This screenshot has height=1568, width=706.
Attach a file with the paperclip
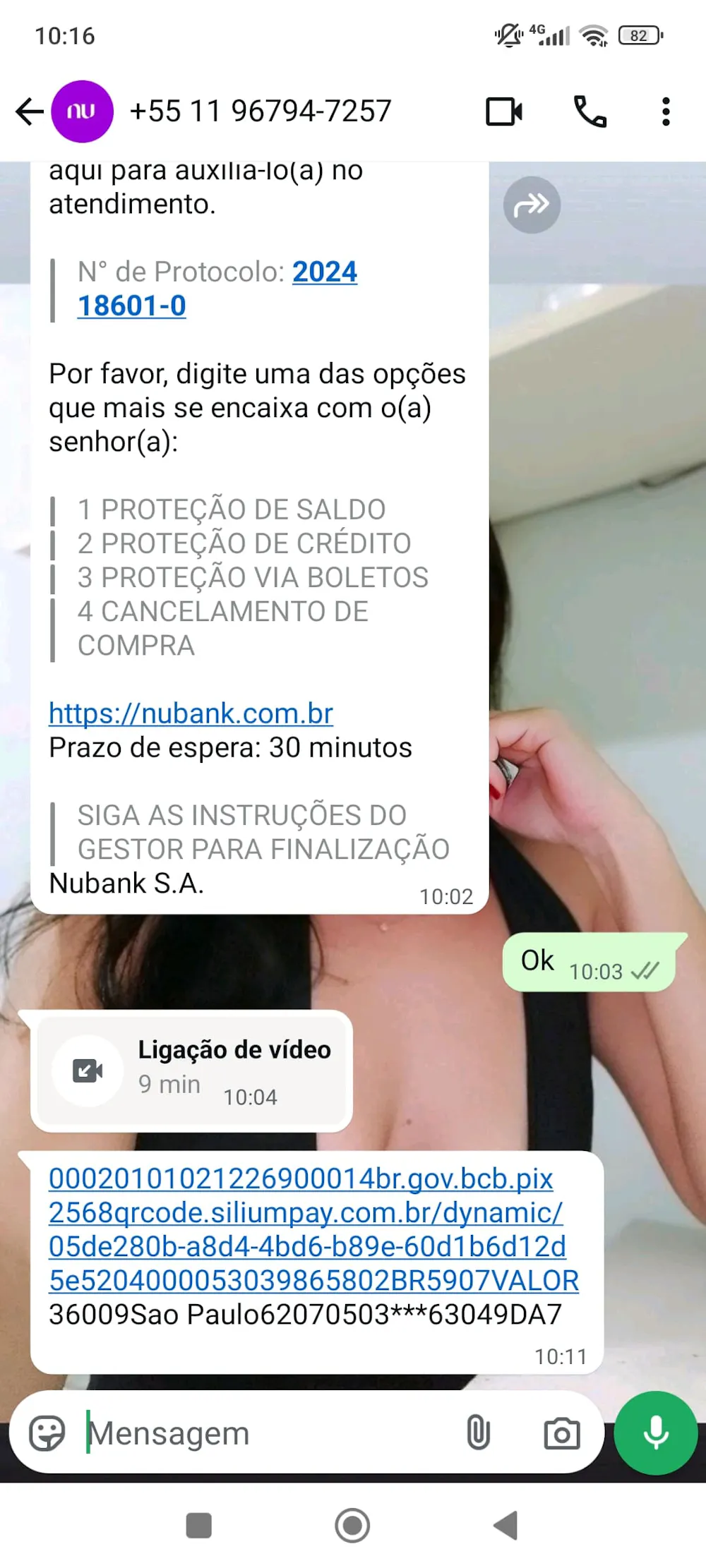click(x=478, y=1433)
